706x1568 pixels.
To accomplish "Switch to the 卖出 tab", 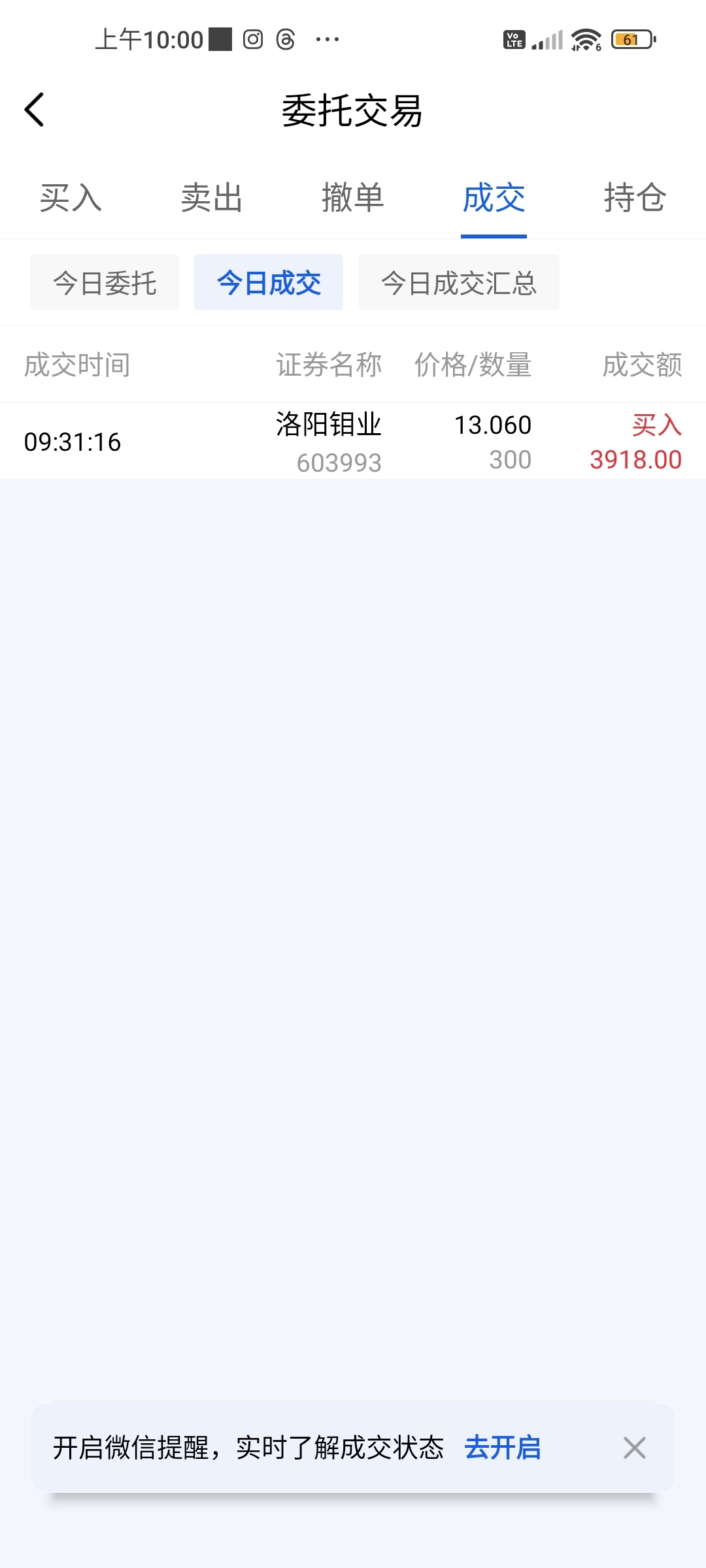I will [212, 198].
